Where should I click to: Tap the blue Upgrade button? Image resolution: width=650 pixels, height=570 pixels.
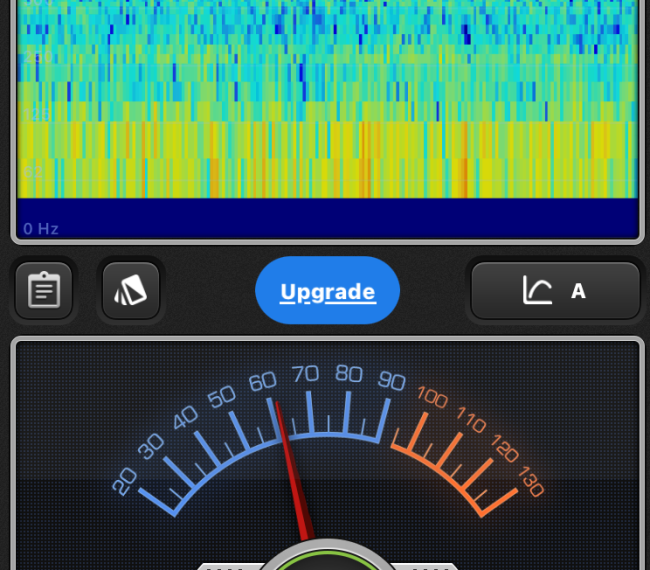[x=327, y=291]
